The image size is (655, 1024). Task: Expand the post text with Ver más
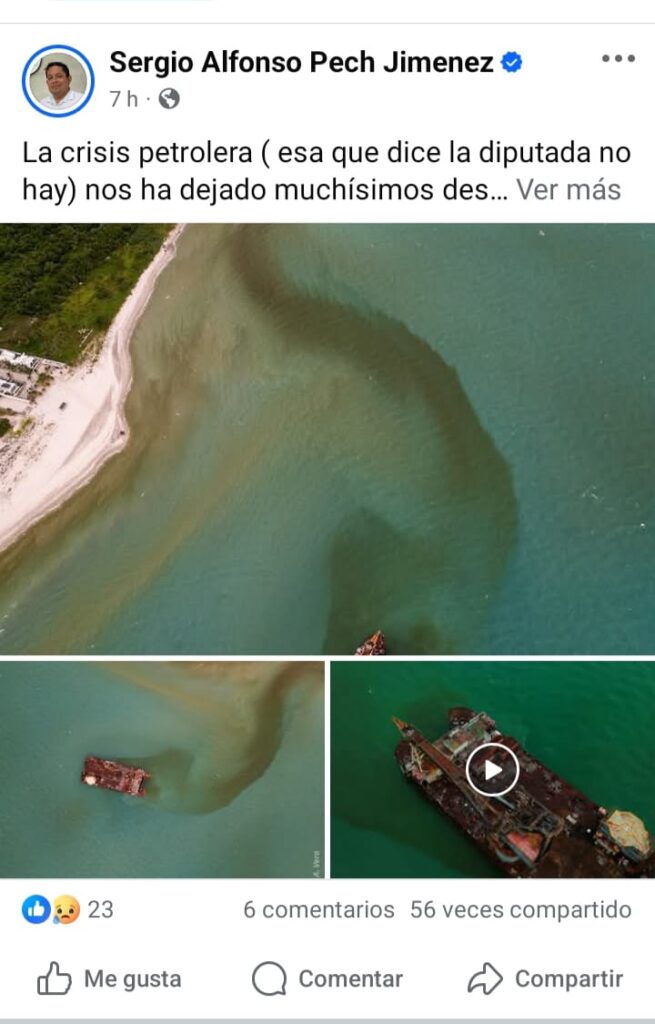568,189
